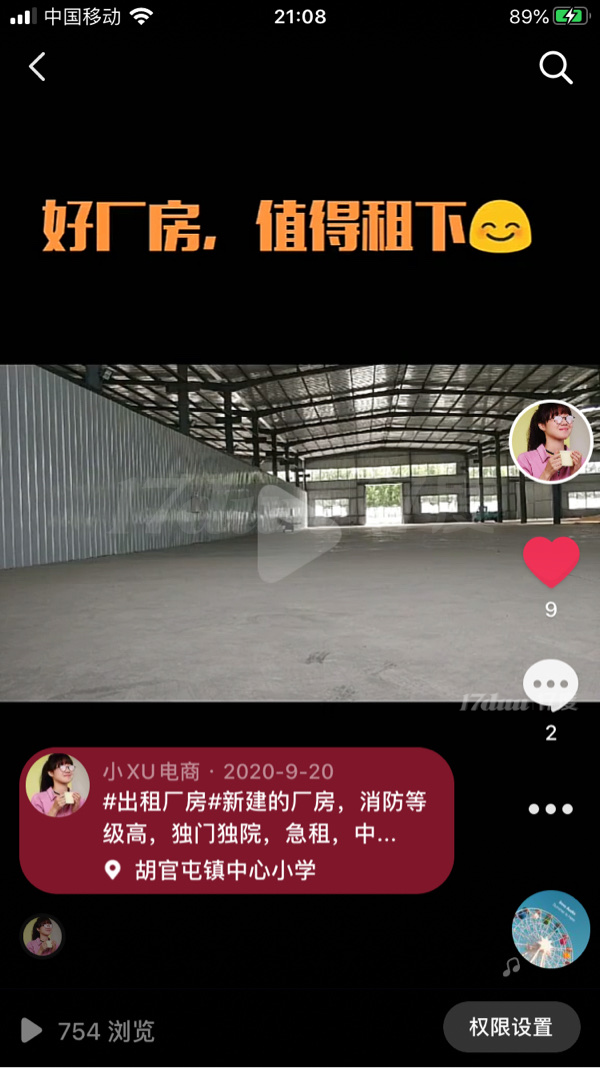This screenshot has height=1068, width=600.
Task: Open the three-dot more options
Action: pos(551,809)
